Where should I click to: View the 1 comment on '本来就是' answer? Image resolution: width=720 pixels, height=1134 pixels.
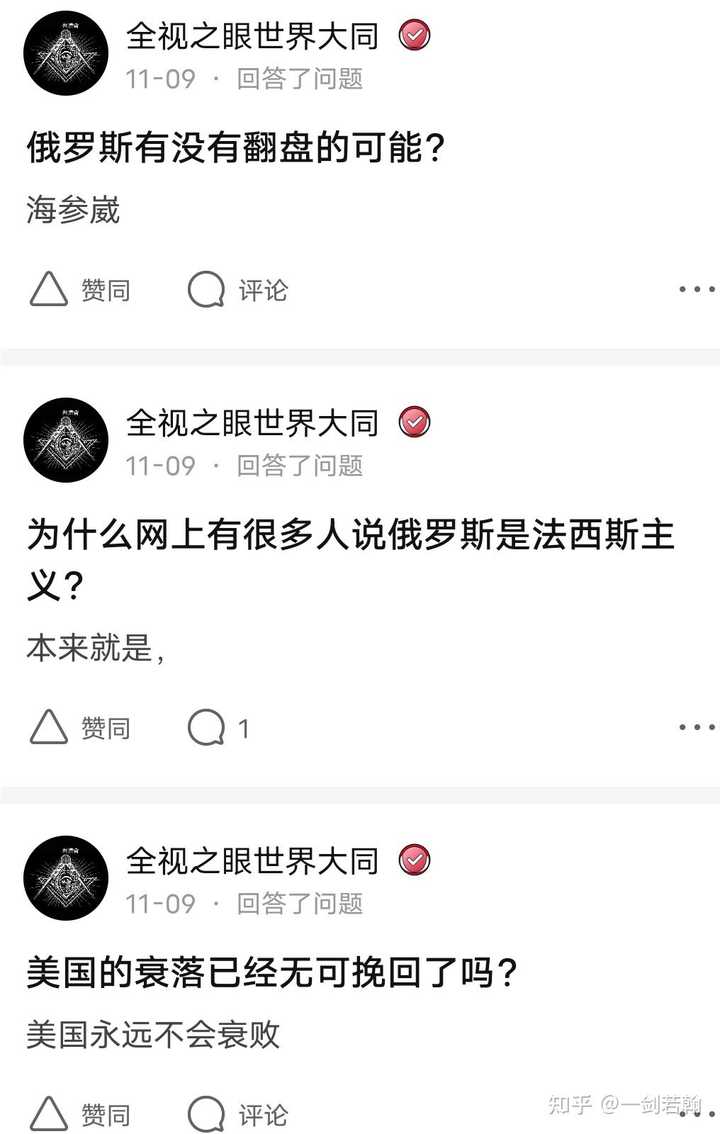[x=218, y=728]
